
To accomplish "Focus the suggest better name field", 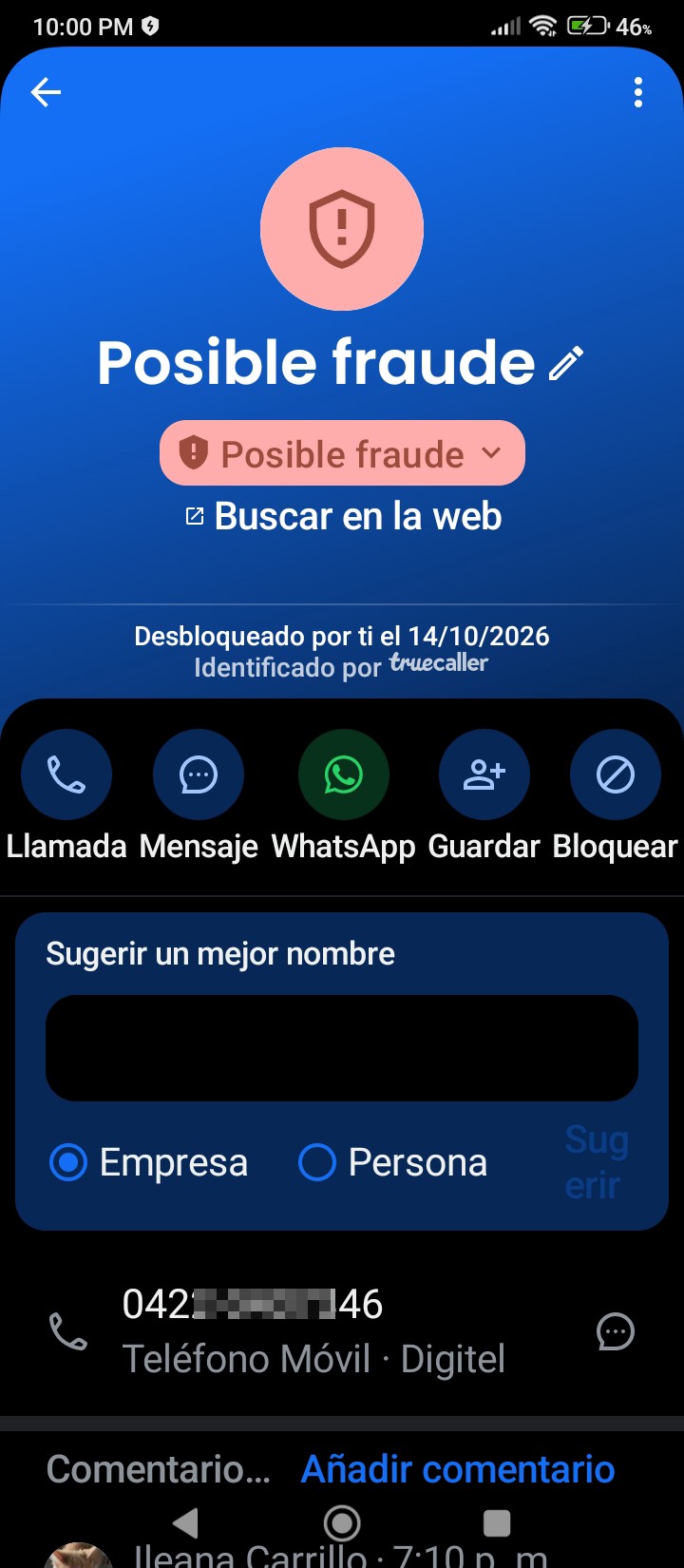I will click(342, 1048).
